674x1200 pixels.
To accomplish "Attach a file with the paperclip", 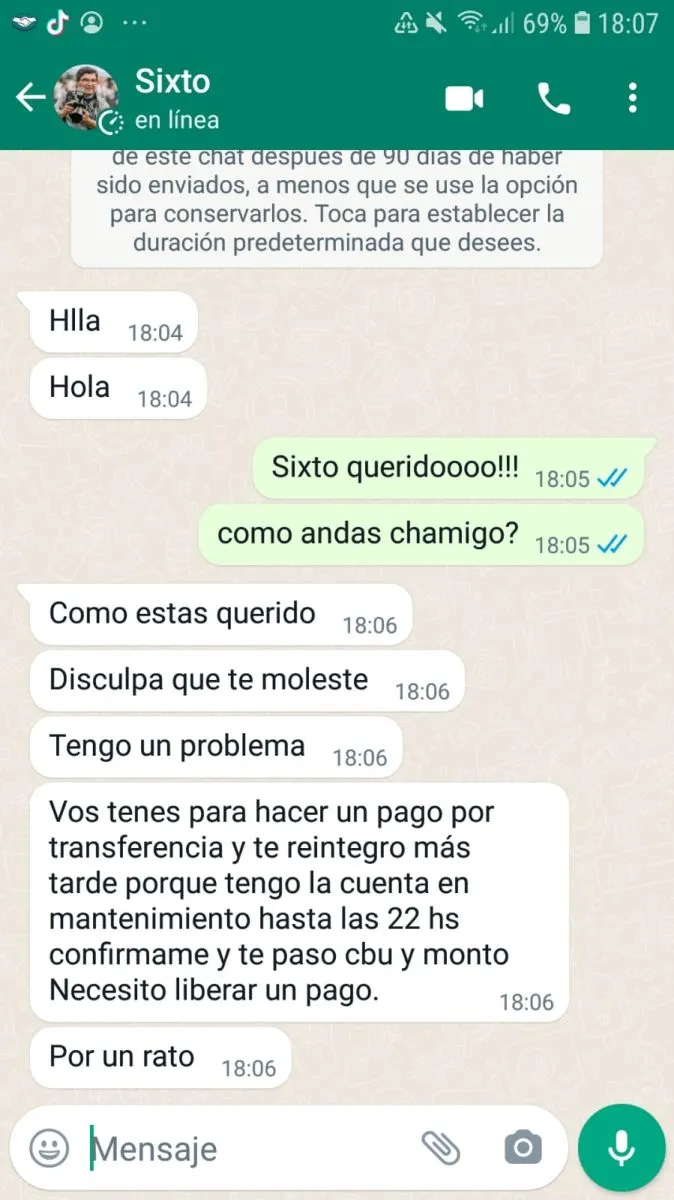I will pyautogui.click(x=440, y=1148).
